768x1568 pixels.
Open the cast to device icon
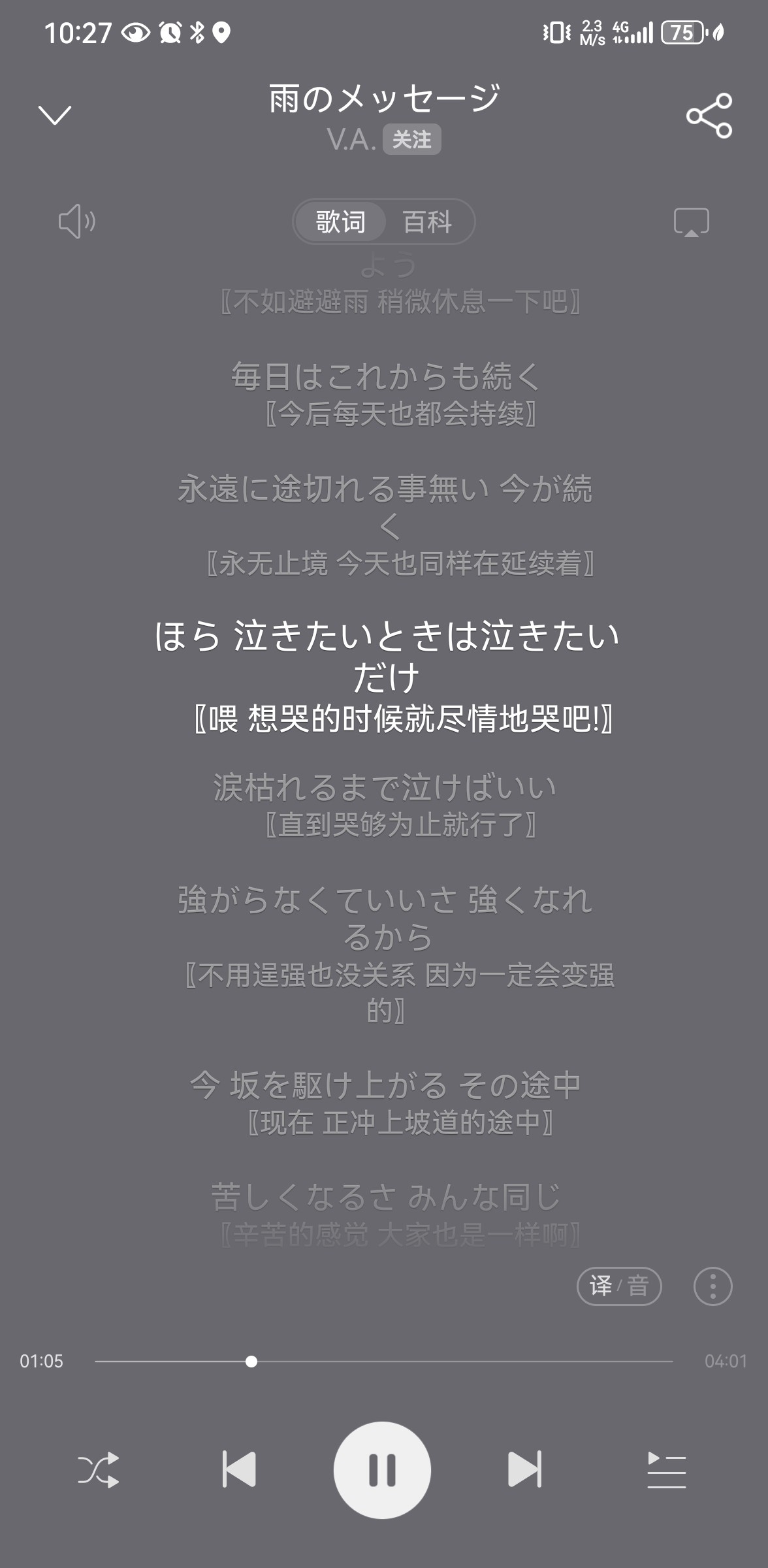click(691, 222)
